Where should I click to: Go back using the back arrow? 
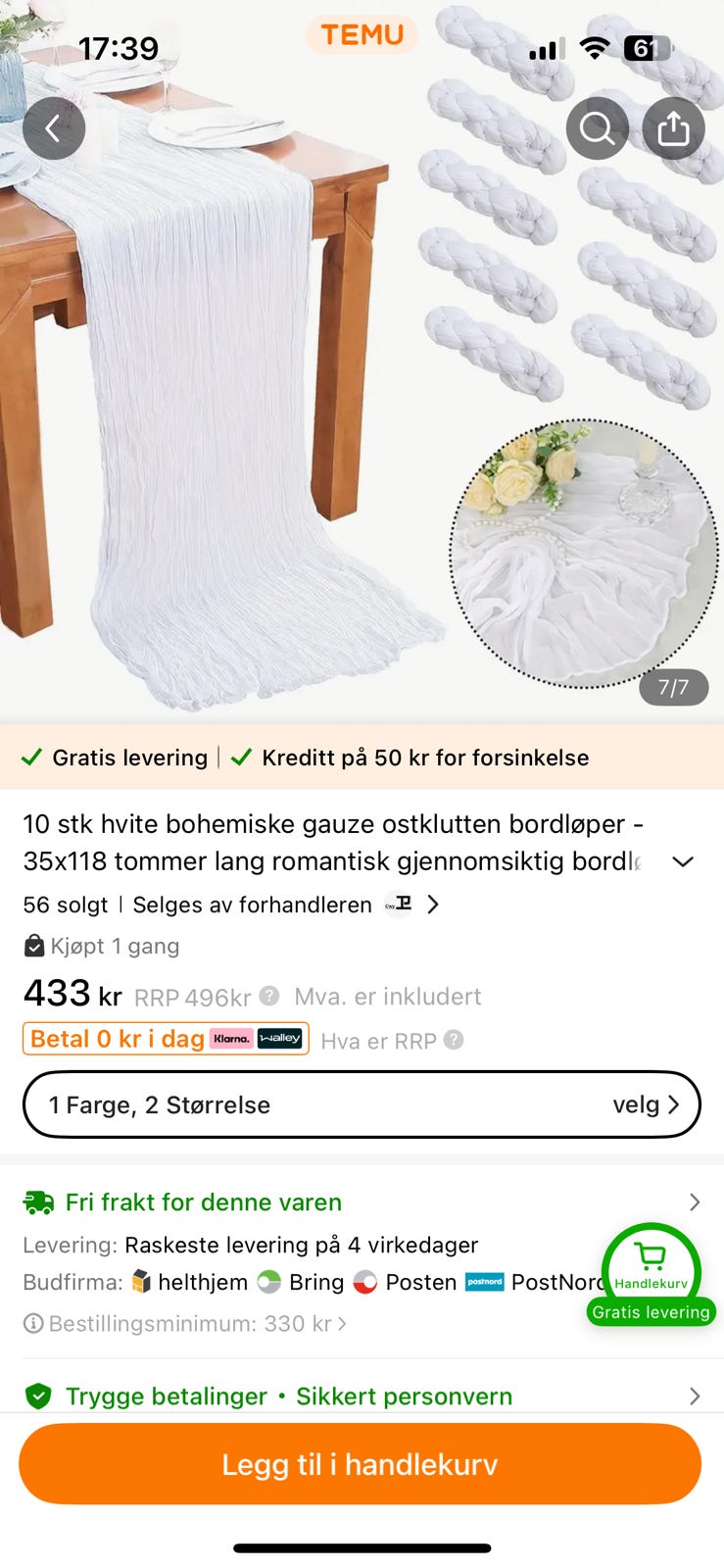pyautogui.click(x=54, y=128)
